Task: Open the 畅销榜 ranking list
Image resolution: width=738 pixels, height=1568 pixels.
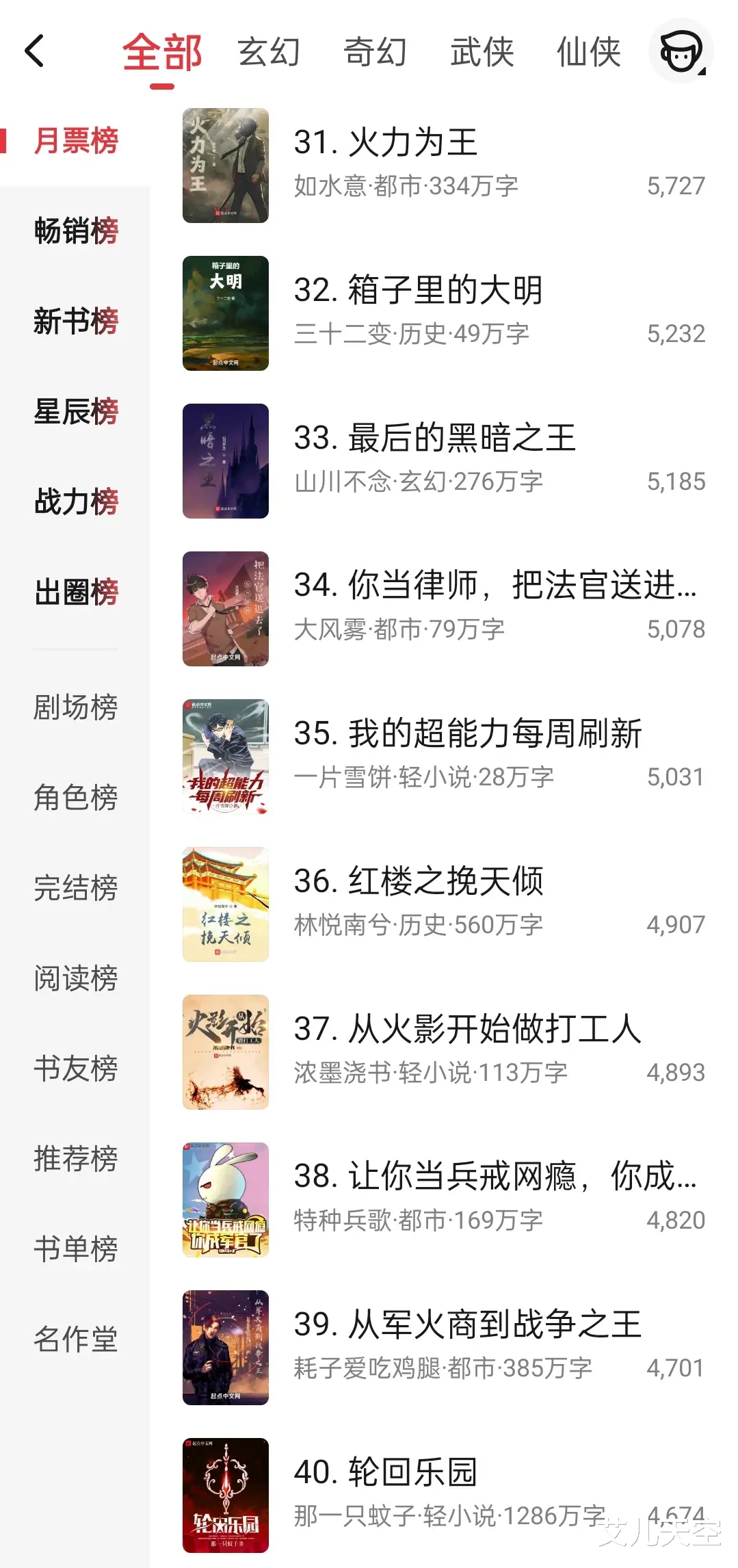Action: pos(76,231)
